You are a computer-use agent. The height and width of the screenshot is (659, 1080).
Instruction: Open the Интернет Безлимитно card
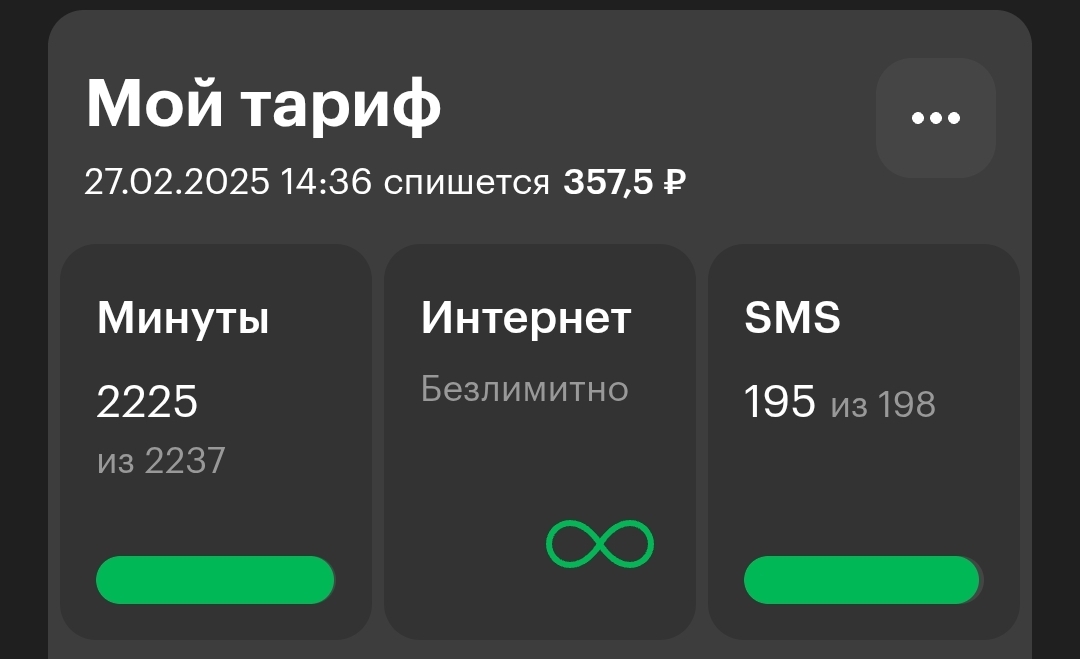pos(539,440)
